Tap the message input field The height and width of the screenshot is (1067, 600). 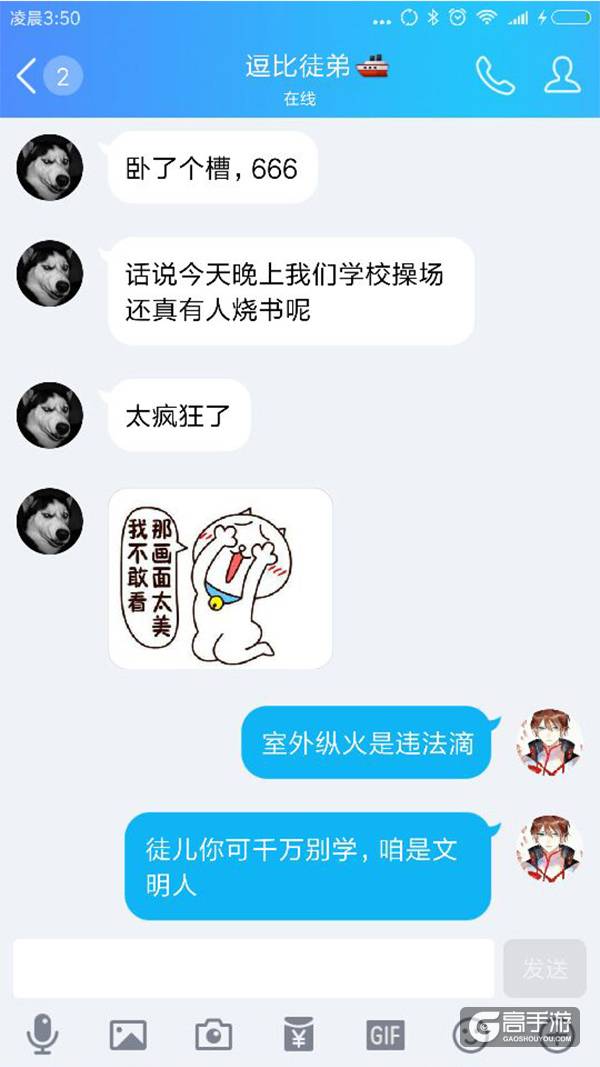(253, 968)
